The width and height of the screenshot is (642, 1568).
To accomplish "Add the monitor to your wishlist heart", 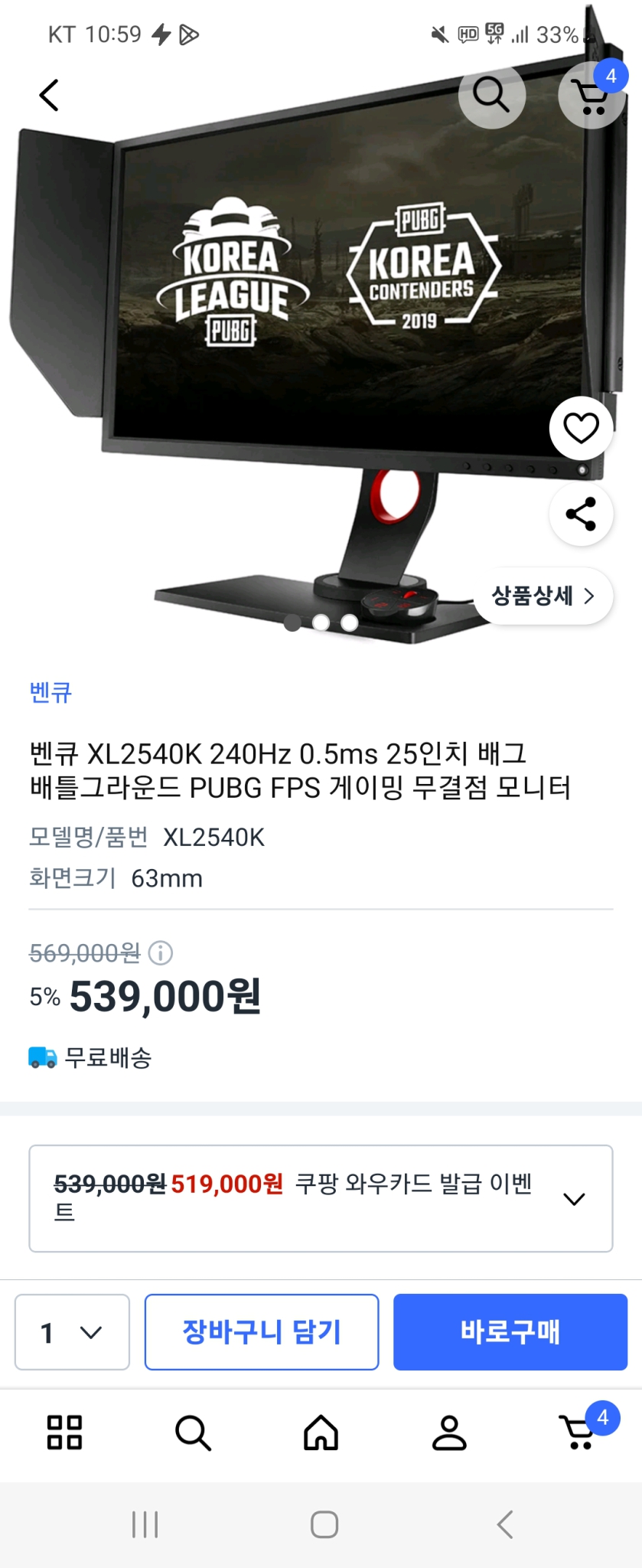I will pos(581,428).
